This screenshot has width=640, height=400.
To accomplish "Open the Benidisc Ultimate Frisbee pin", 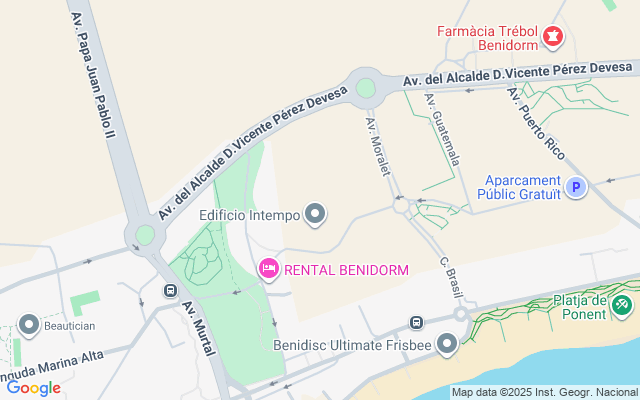I will [447, 344].
